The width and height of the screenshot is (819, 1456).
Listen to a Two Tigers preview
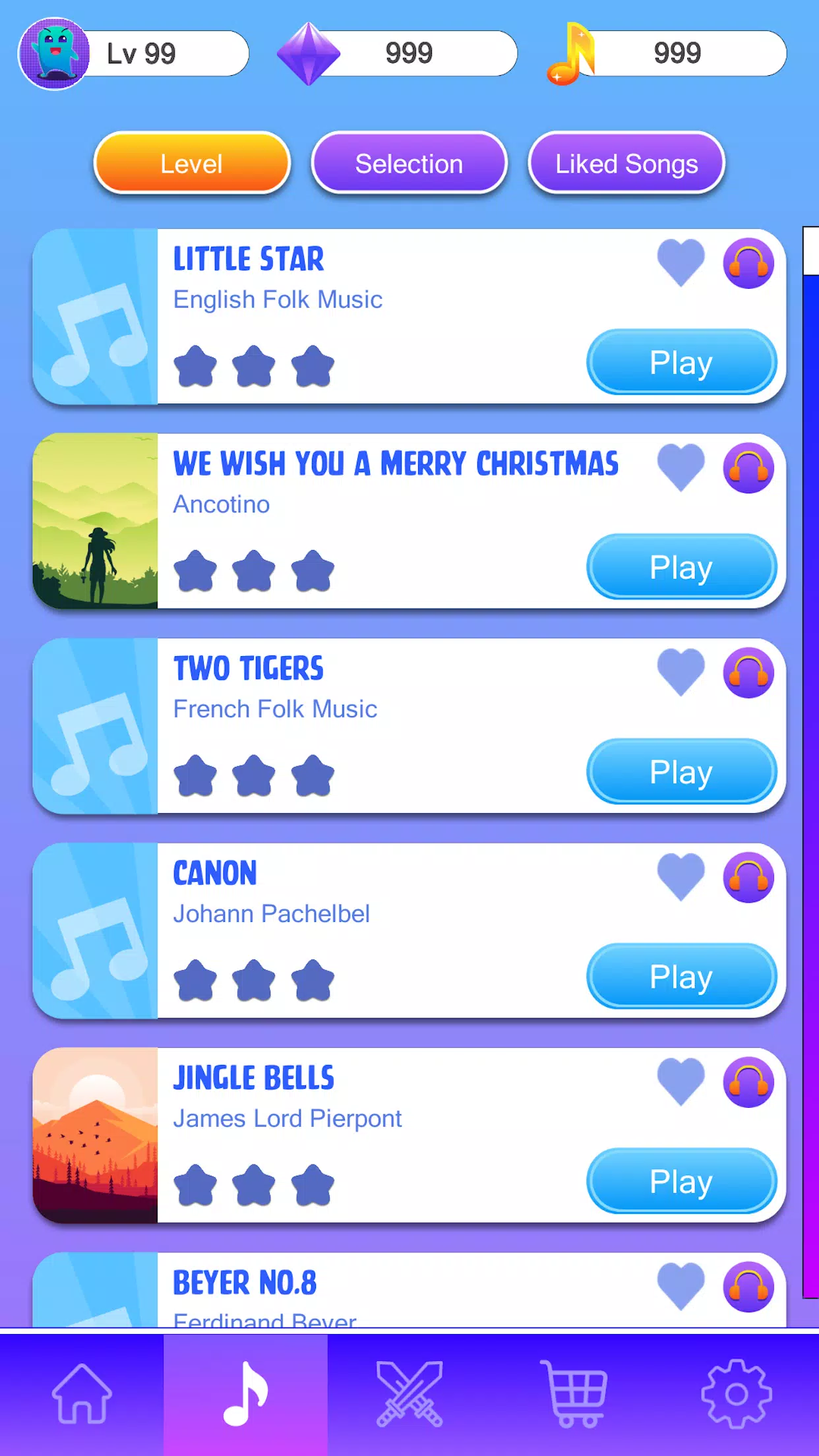(748, 673)
